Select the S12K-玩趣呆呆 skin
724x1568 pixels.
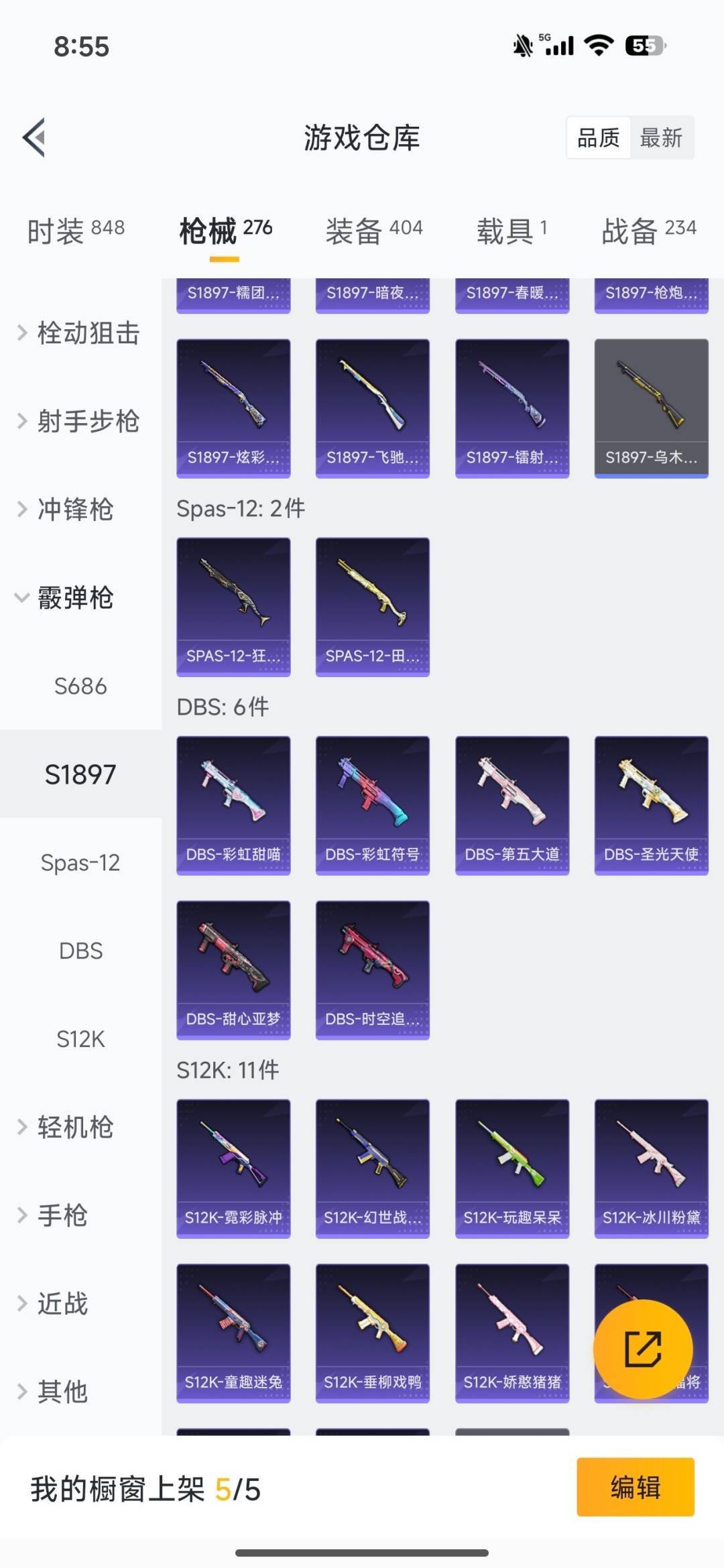[x=511, y=1165]
